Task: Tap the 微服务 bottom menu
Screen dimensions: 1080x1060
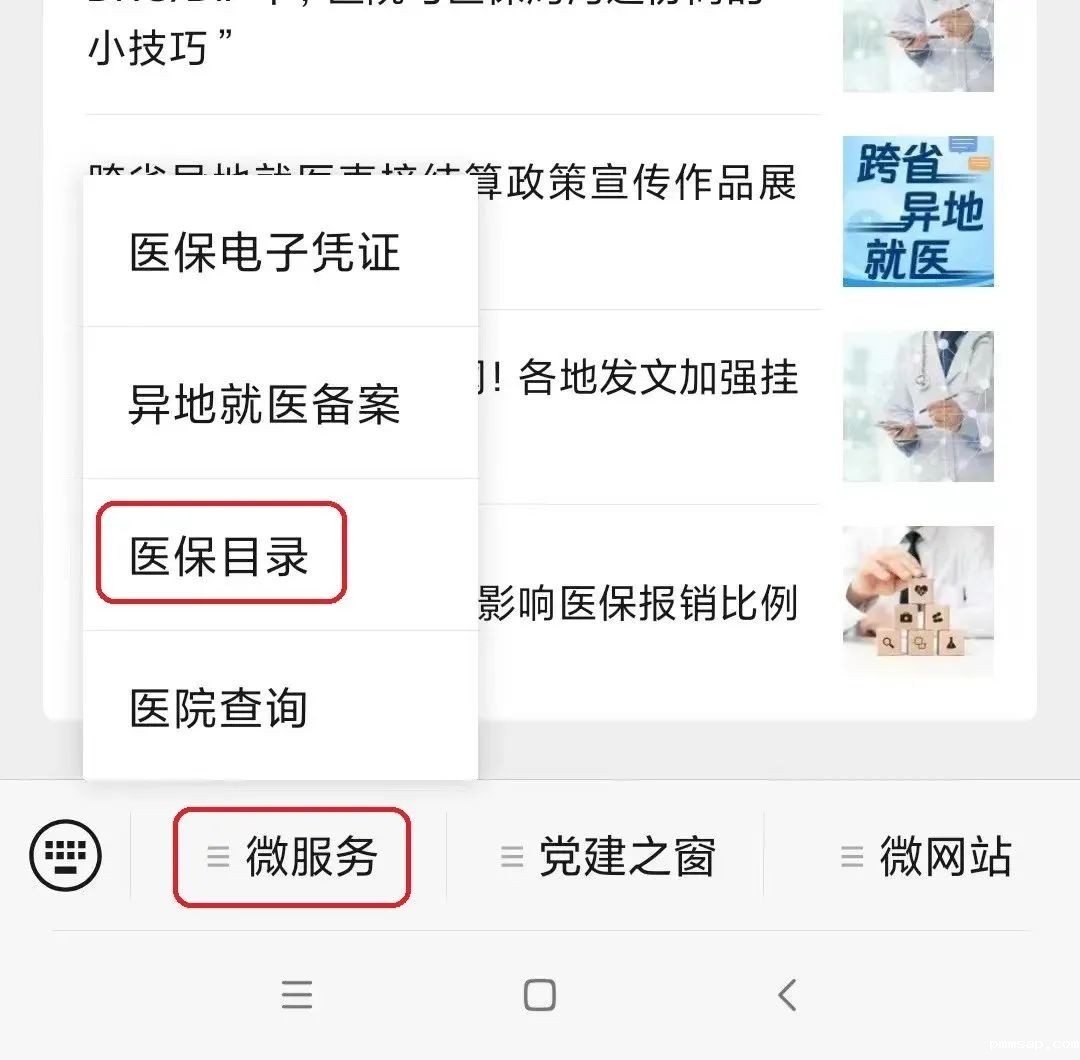Action: pyautogui.click(x=292, y=857)
